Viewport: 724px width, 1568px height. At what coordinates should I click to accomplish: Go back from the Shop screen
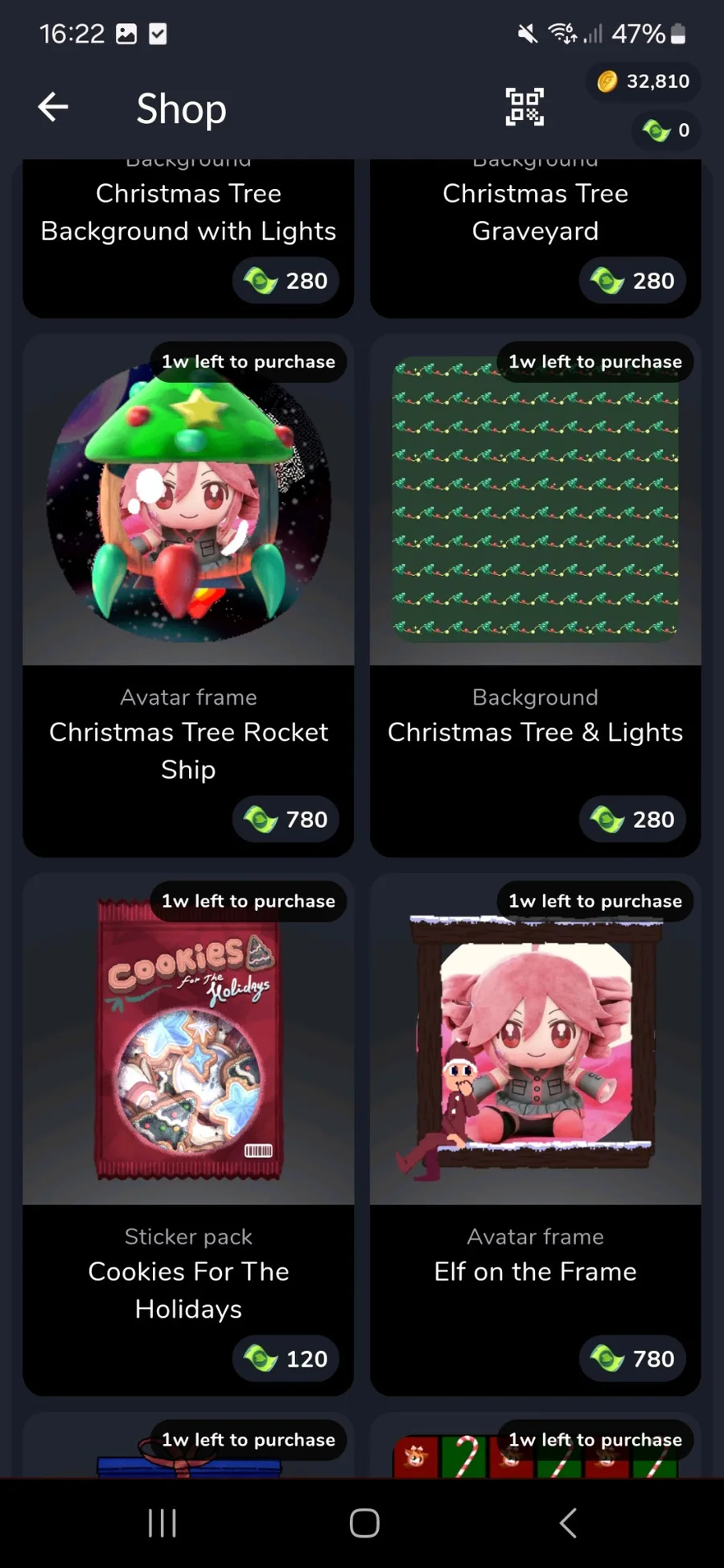[x=53, y=107]
